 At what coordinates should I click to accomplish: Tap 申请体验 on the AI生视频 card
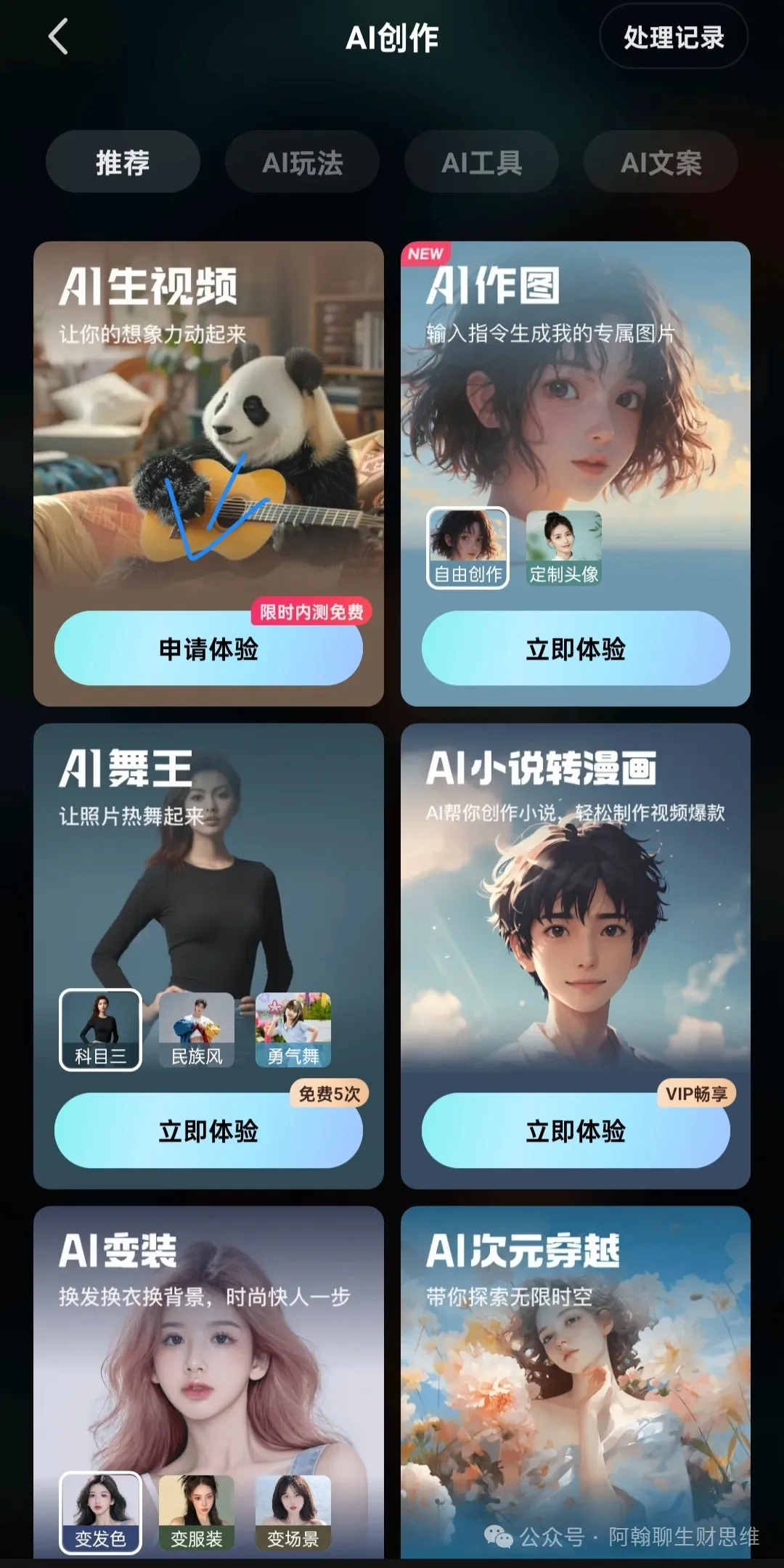pyautogui.click(x=208, y=648)
